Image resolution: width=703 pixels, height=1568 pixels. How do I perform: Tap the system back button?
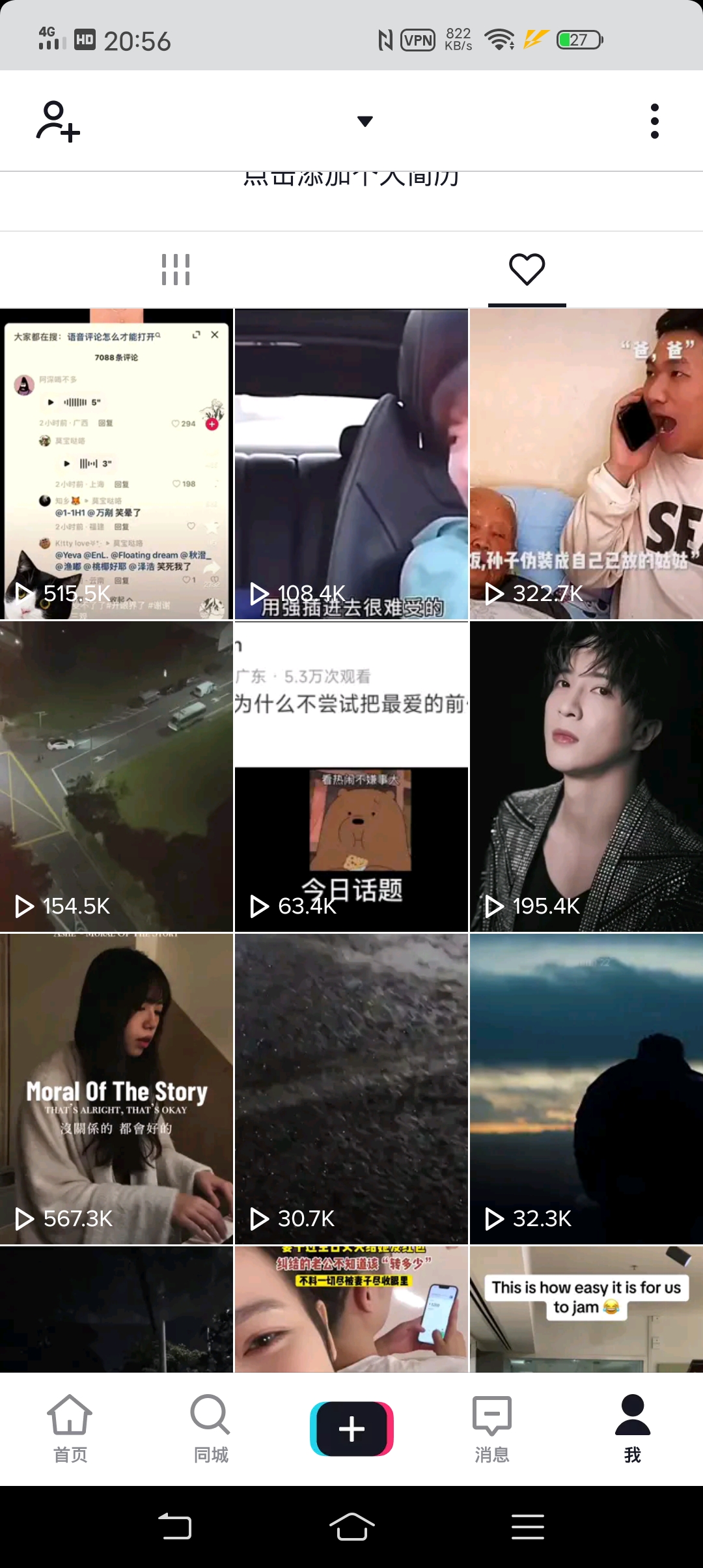175,1526
